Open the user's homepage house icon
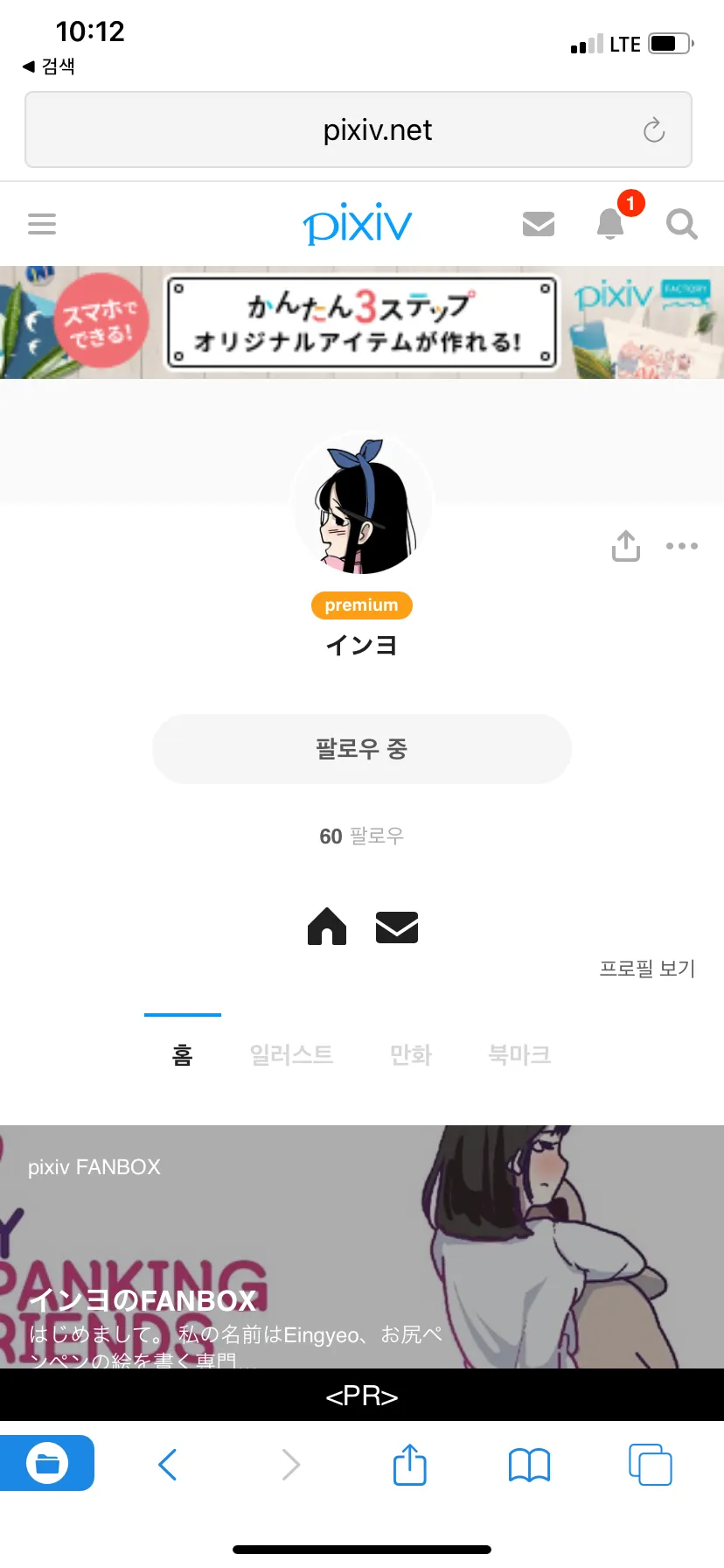 point(327,927)
